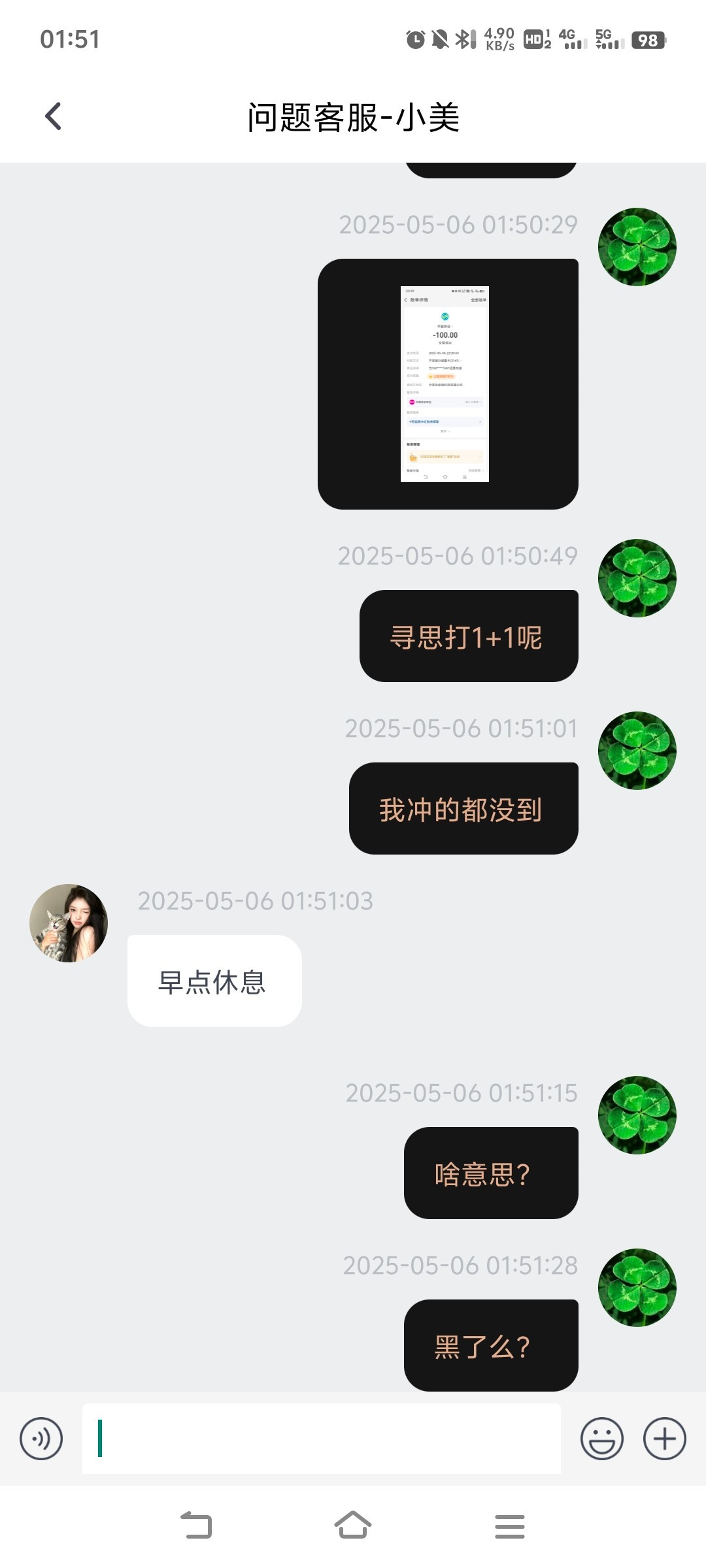Open the plus attachment menu

click(x=664, y=1439)
